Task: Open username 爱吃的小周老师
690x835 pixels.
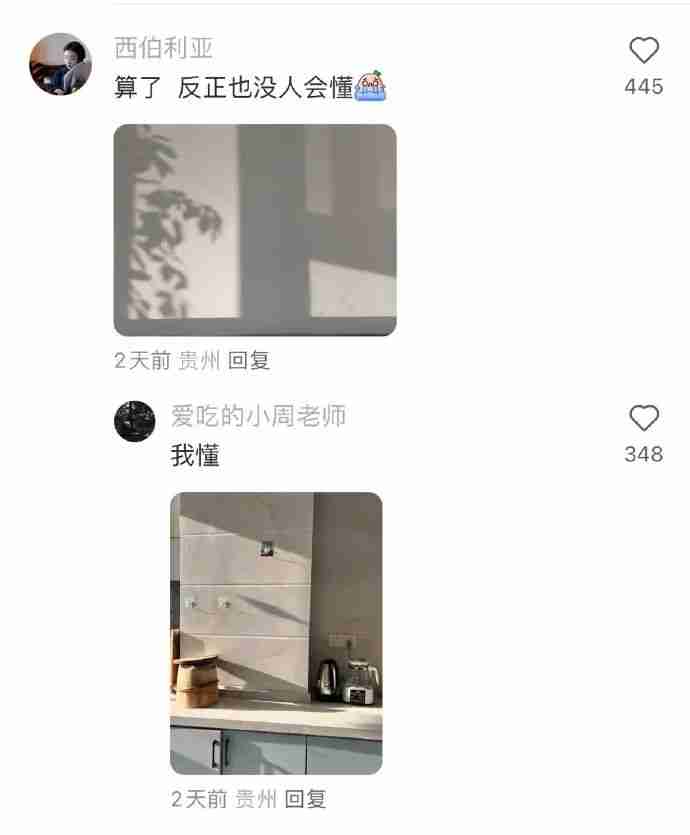Action: (258, 416)
